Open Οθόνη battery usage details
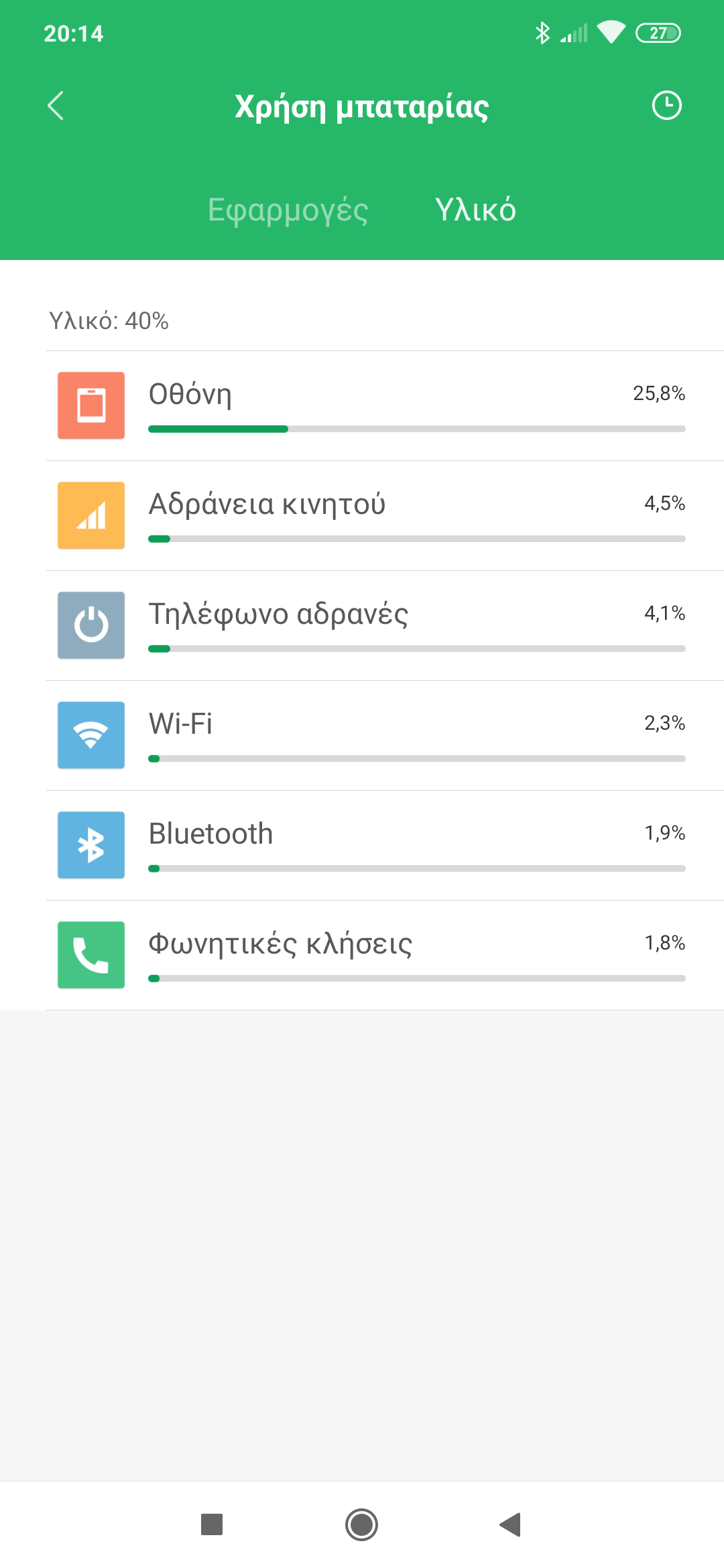The image size is (724, 1568). click(x=385, y=406)
